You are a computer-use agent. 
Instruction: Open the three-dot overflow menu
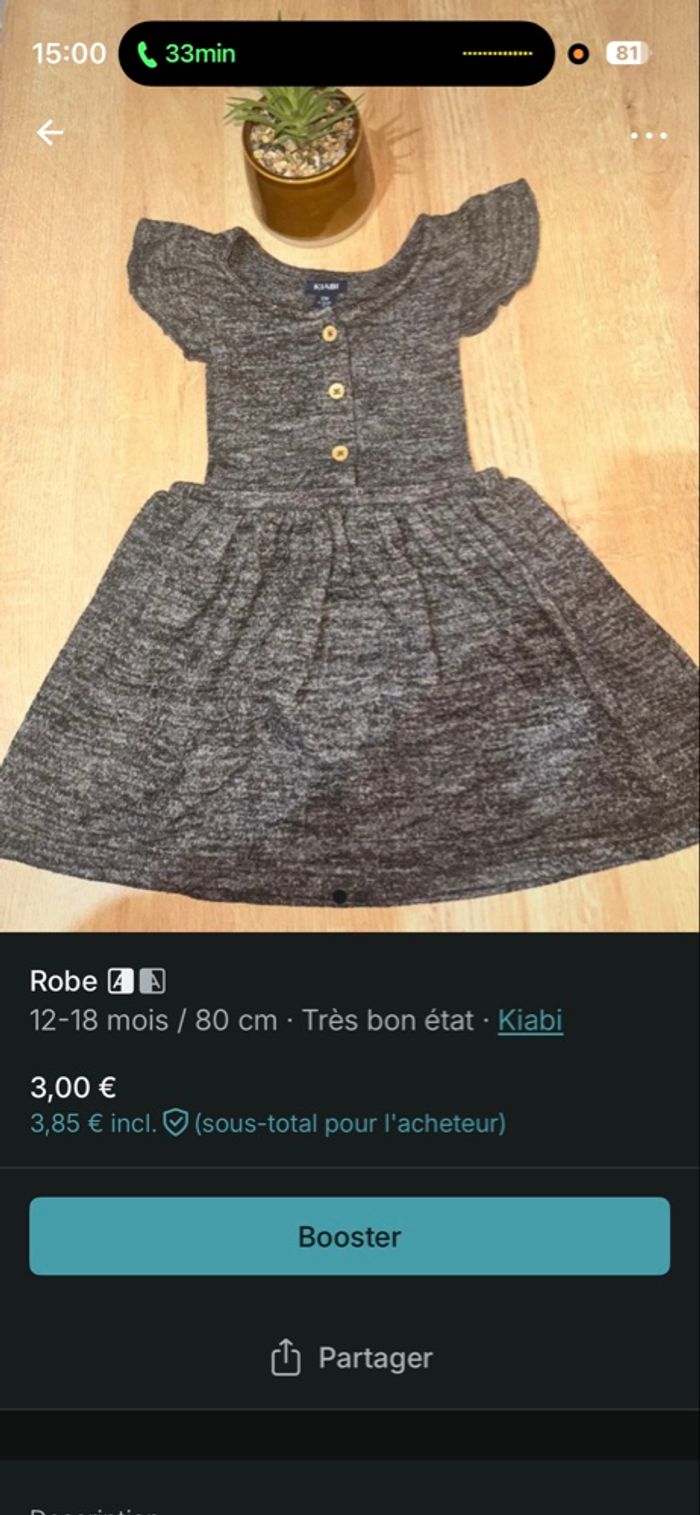click(648, 136)
